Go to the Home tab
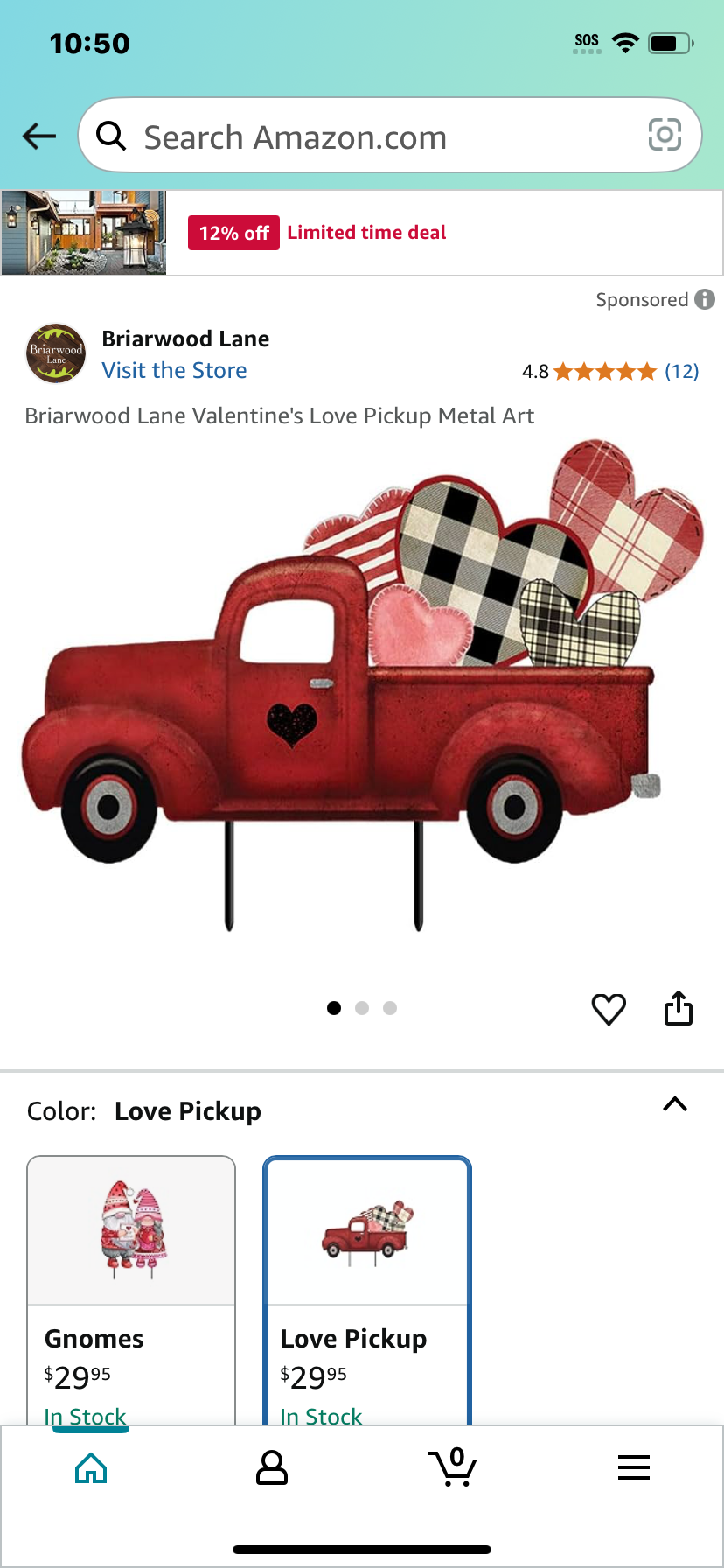724x1568 pixels. tap(91, 1468)
